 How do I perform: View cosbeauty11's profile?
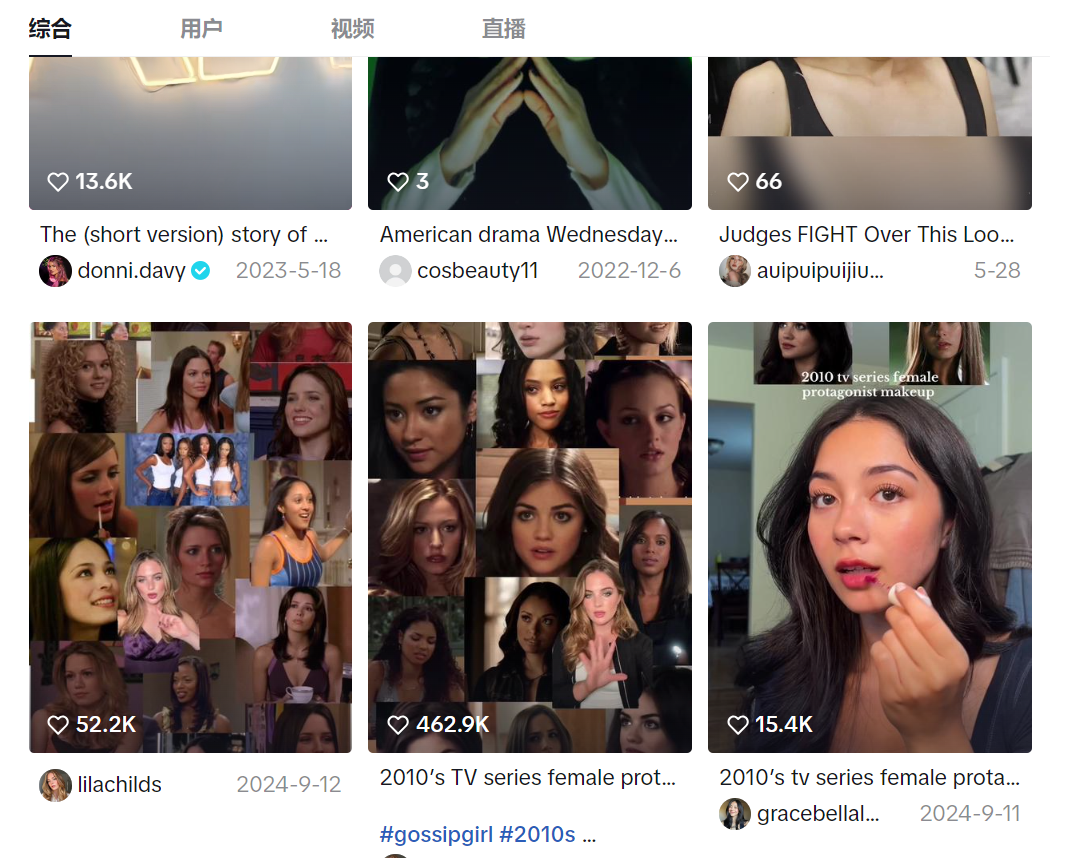pos(477,271)
